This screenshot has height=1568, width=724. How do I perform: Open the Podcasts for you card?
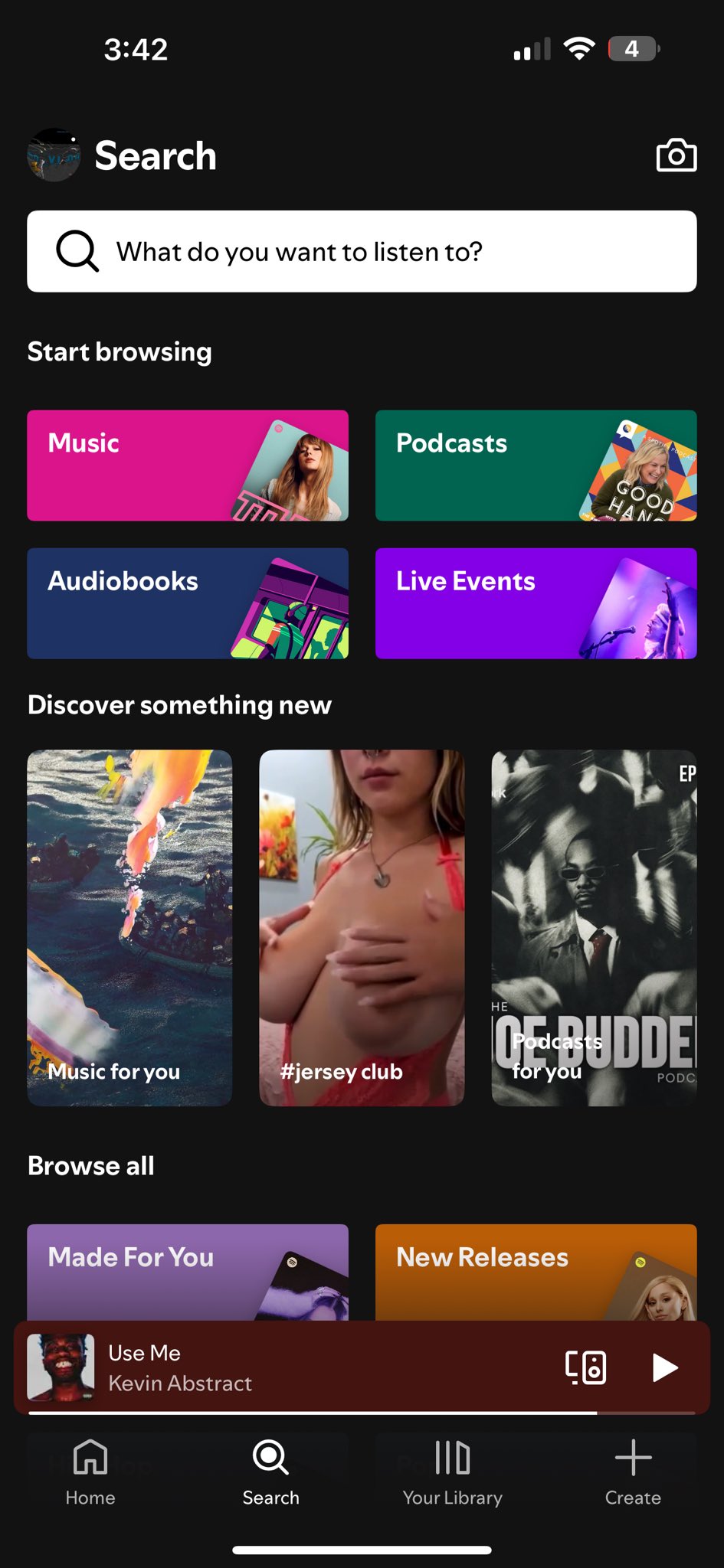[x=595, y=928]
